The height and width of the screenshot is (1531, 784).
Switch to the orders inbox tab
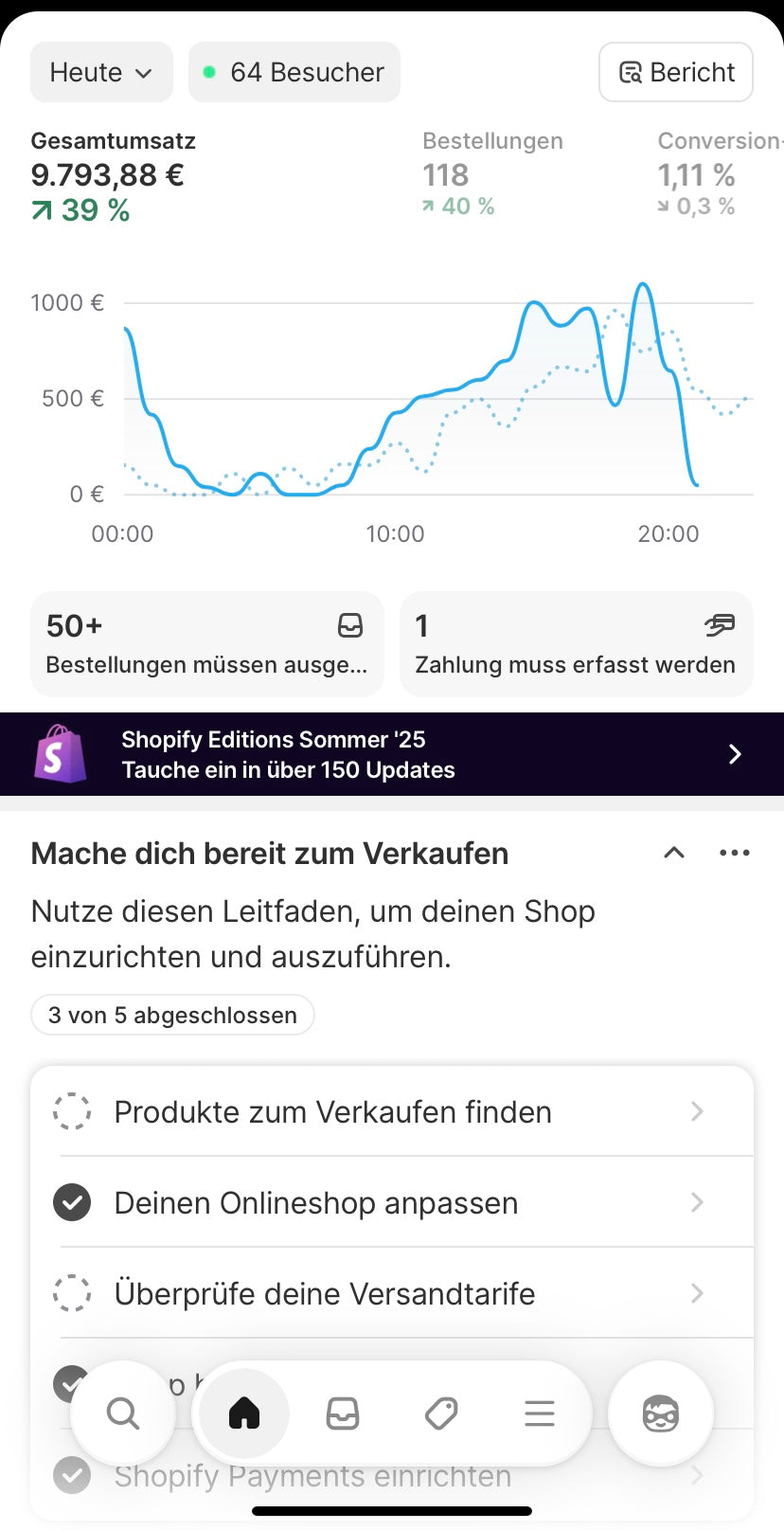click(343, 1414)
